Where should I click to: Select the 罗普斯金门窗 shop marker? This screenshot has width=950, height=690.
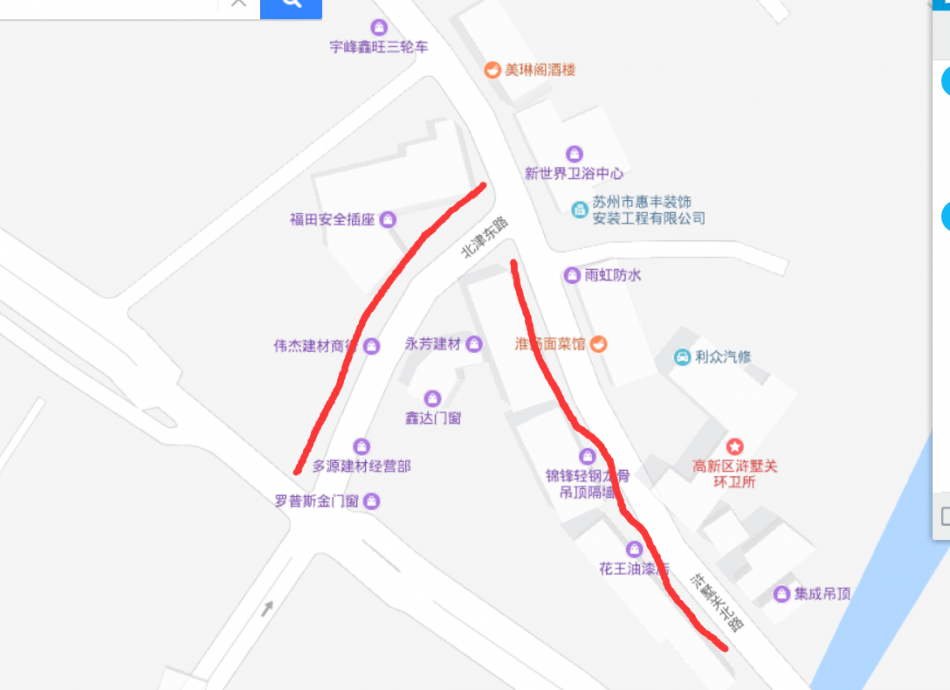[372, 501]
